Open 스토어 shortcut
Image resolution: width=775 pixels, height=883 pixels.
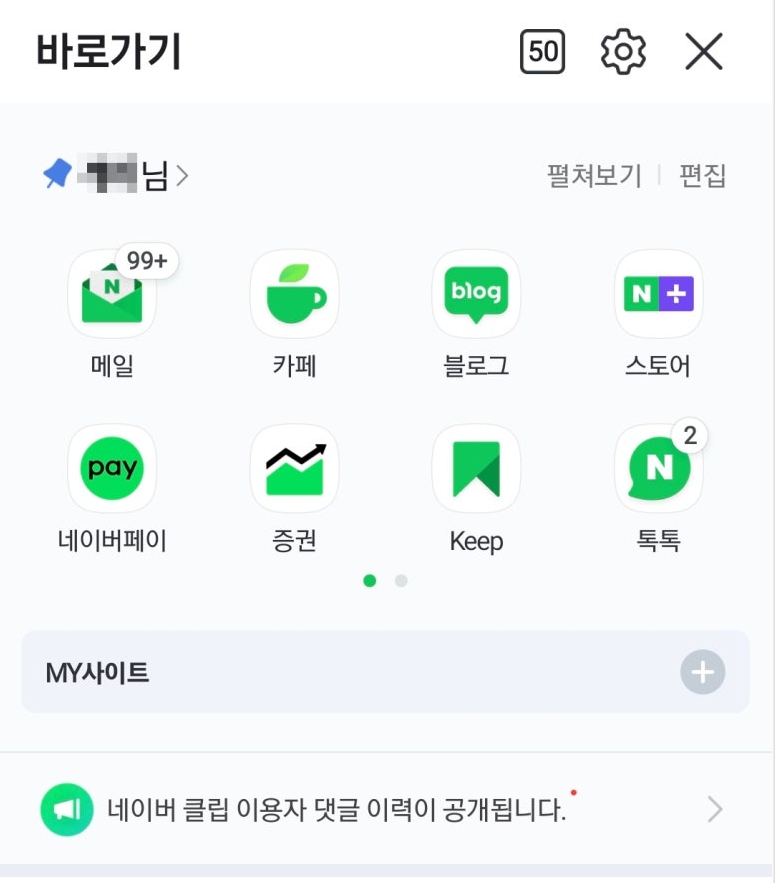pos(658,295)
